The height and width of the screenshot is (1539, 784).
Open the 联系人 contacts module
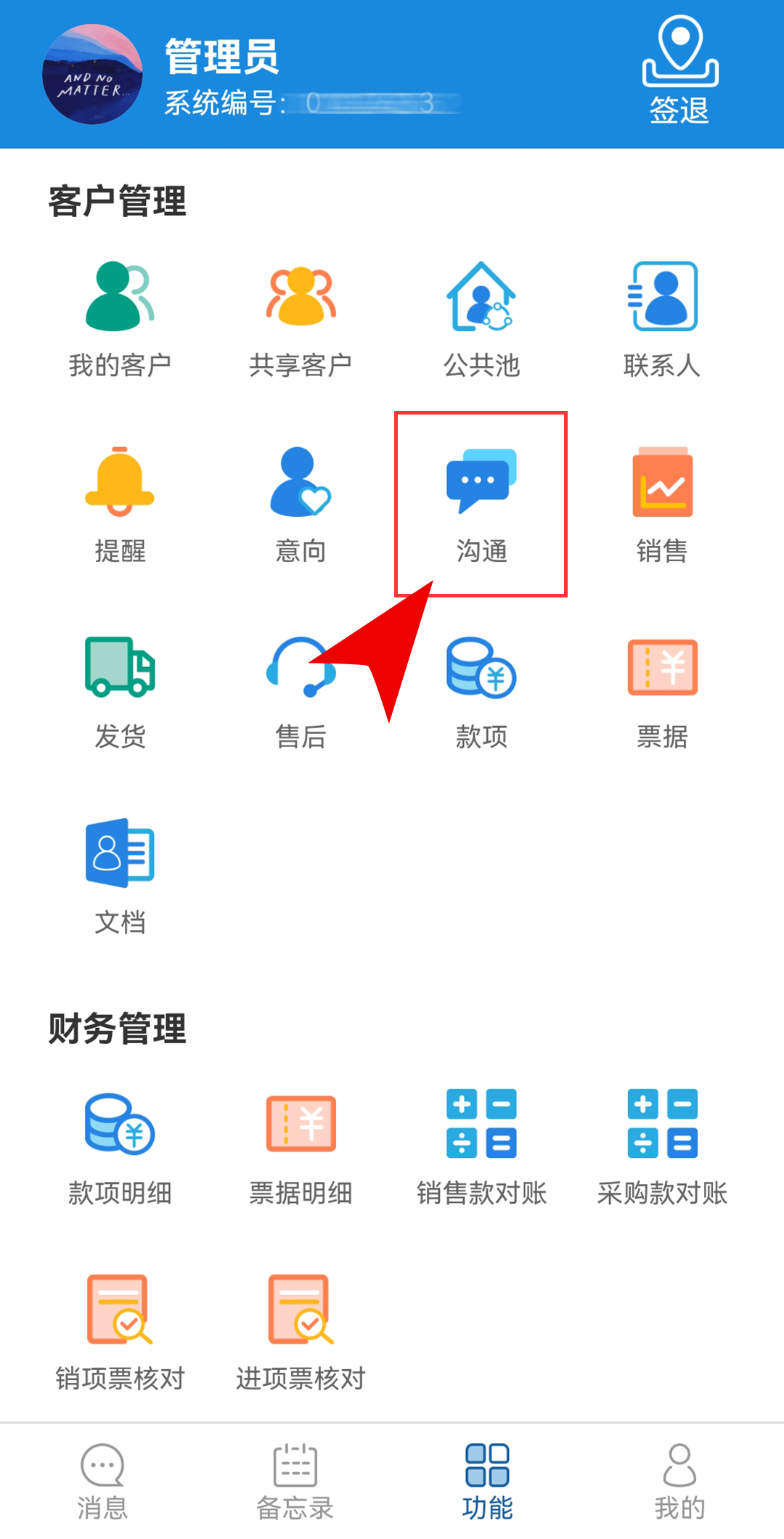662,319
